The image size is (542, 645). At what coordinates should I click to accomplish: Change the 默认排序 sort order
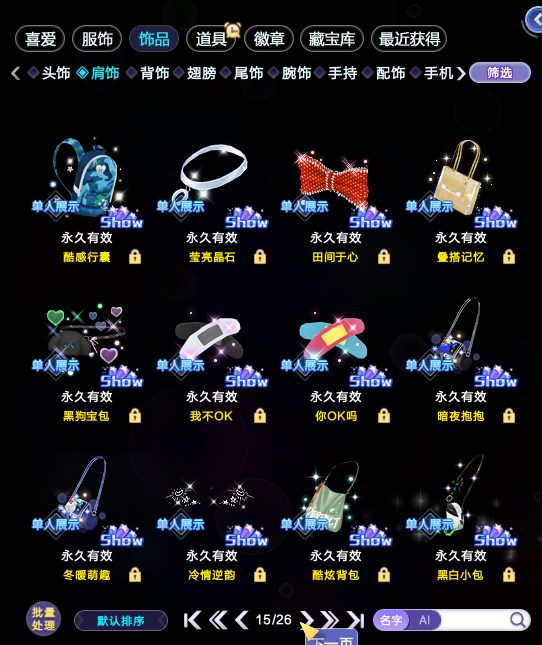coord(121,620)
